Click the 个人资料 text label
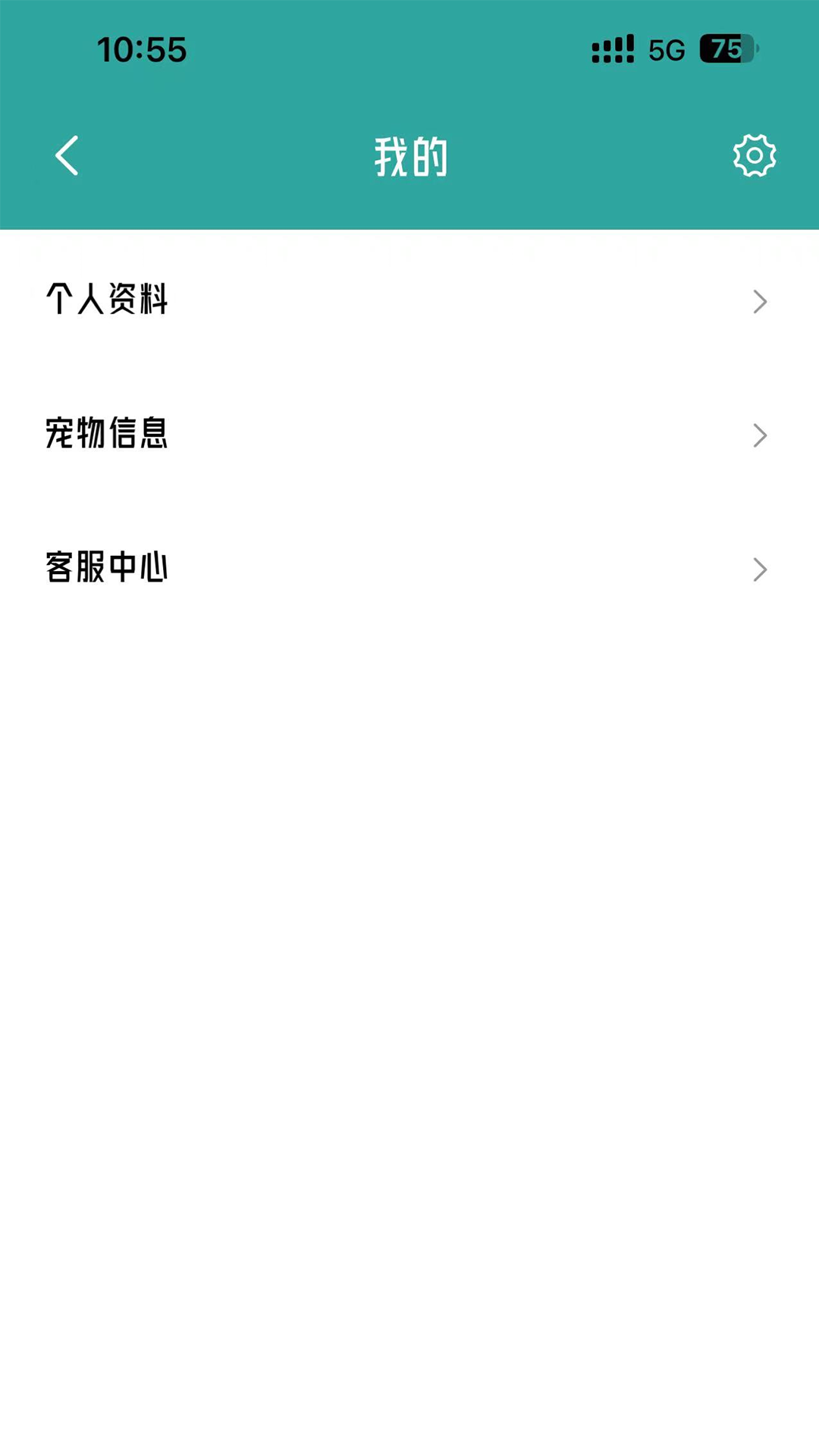The image size is (819, 1456). tap(106, 300)
